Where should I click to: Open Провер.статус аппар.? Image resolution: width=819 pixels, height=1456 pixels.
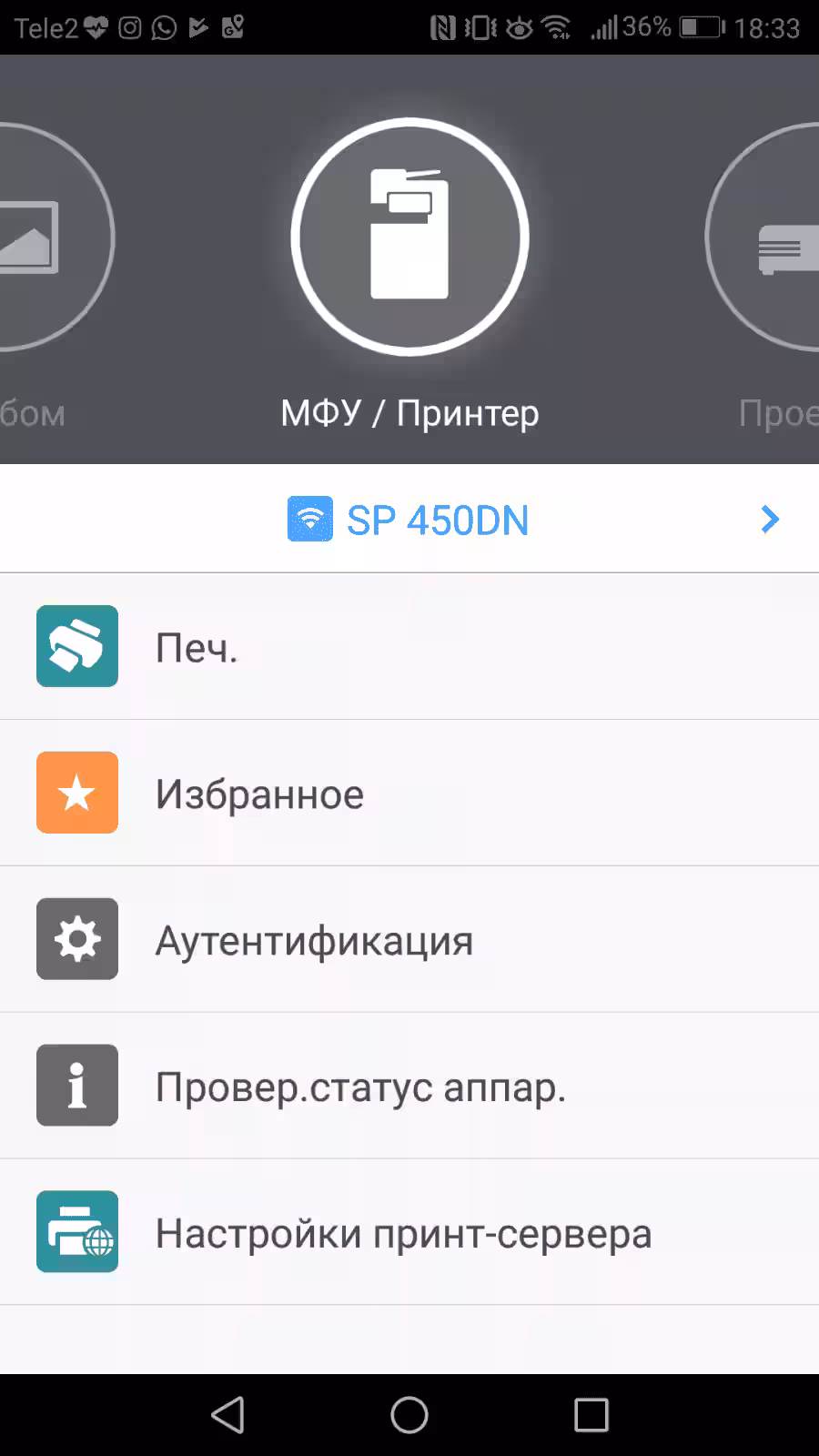click(409, 1087)
